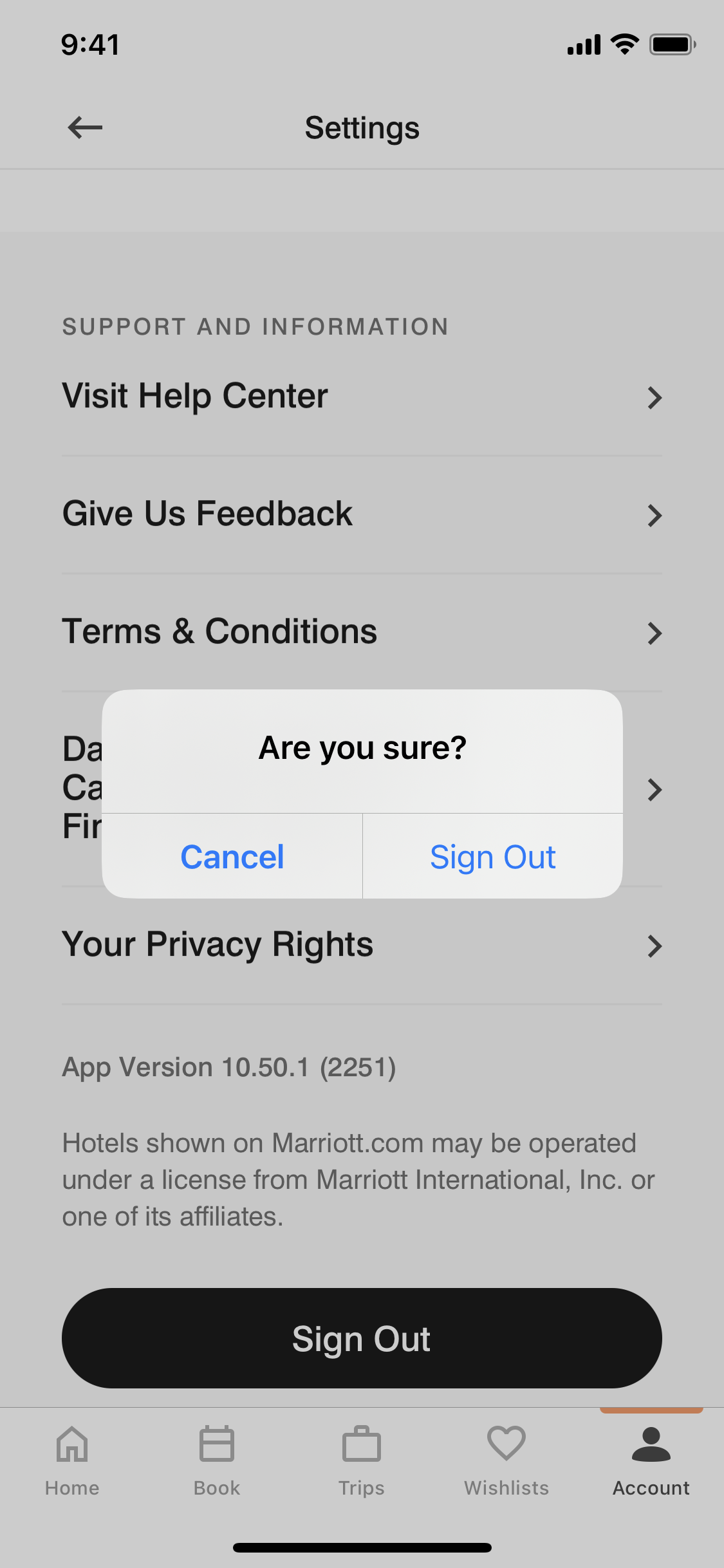This screenshot has height=1568, width=724.
Task: Go back using the arrow icon
Action: pos(85,127)
